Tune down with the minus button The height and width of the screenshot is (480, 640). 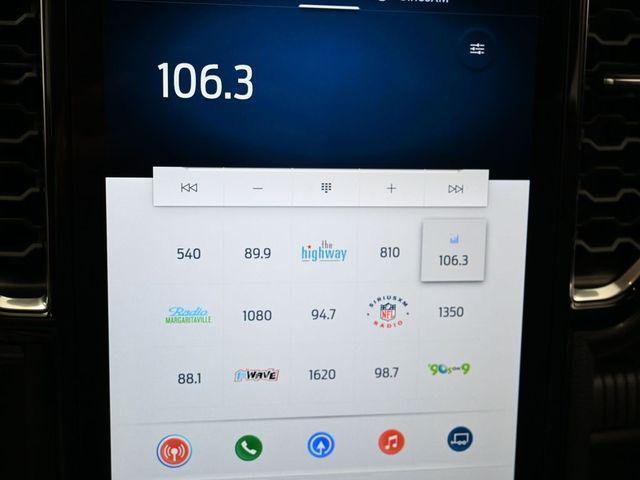[x=257, y=188]
